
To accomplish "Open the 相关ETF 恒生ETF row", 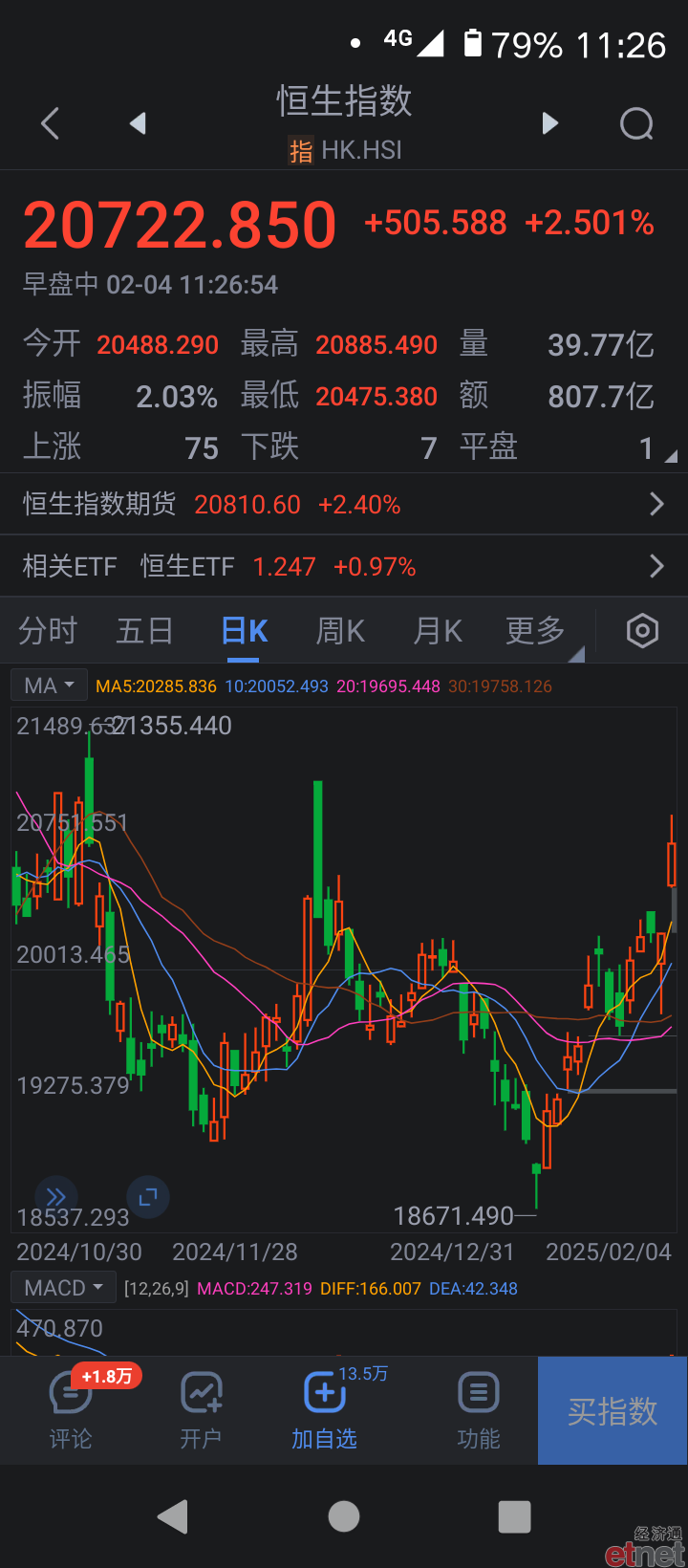I will (x=344, y=566).
